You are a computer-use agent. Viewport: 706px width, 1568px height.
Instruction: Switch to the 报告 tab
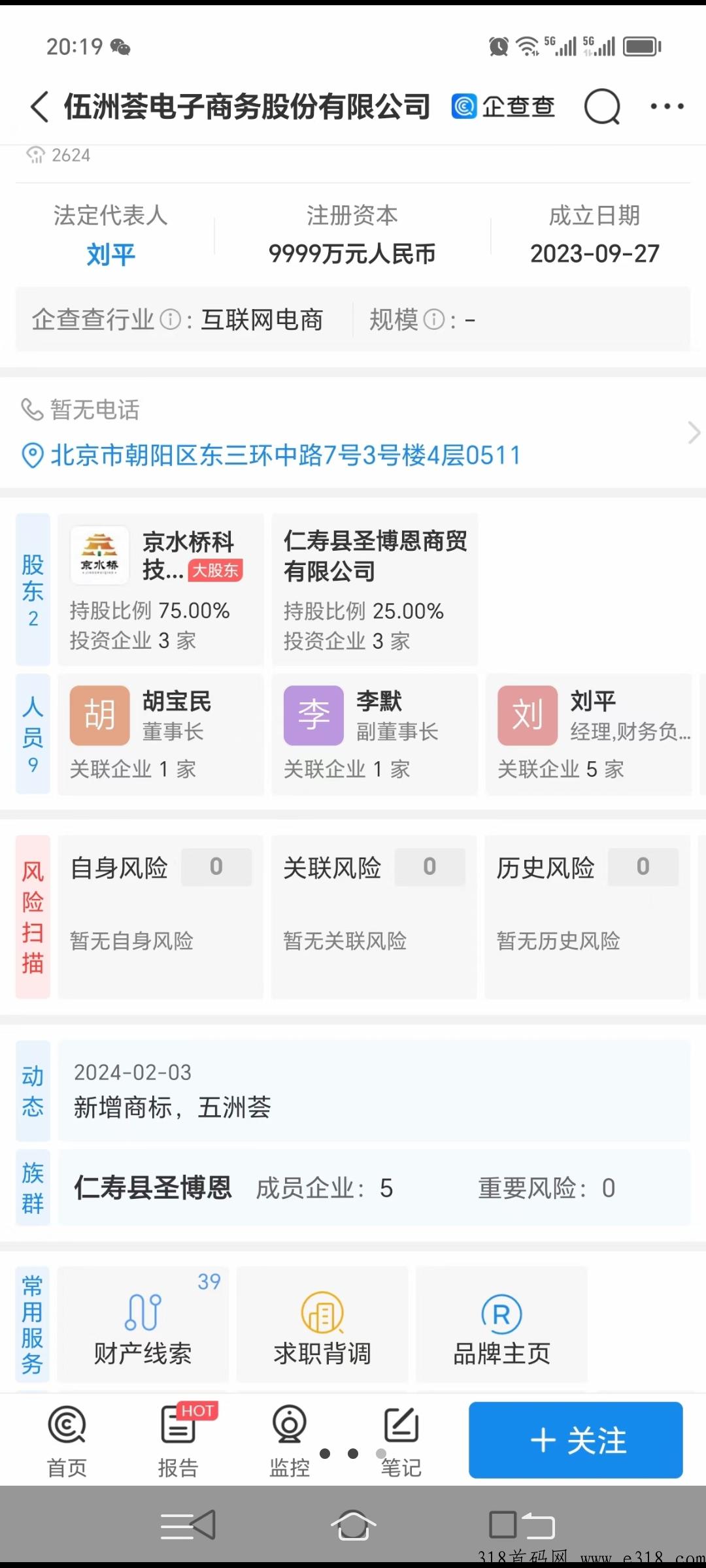click(178, 1440)
